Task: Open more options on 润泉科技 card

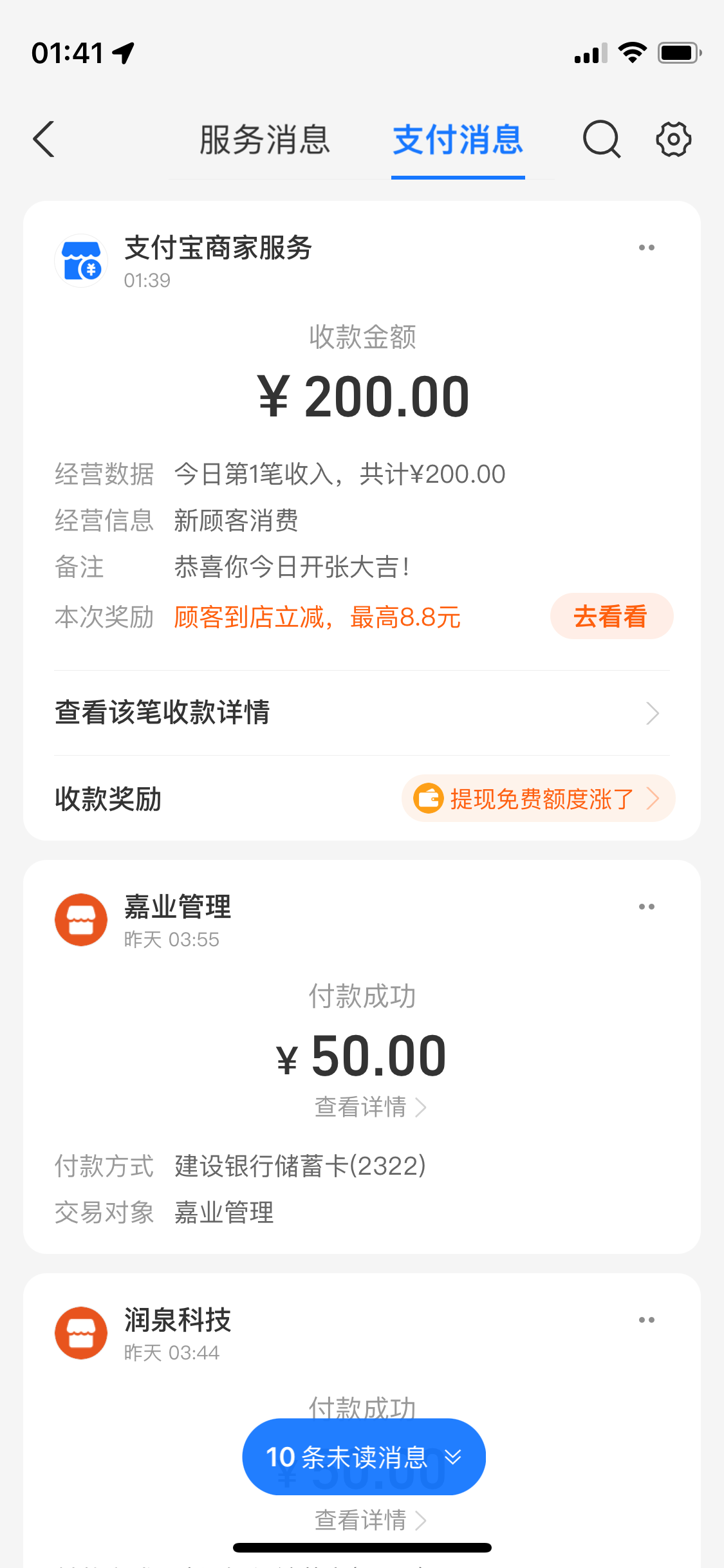Action: (x=647, y=1320)
